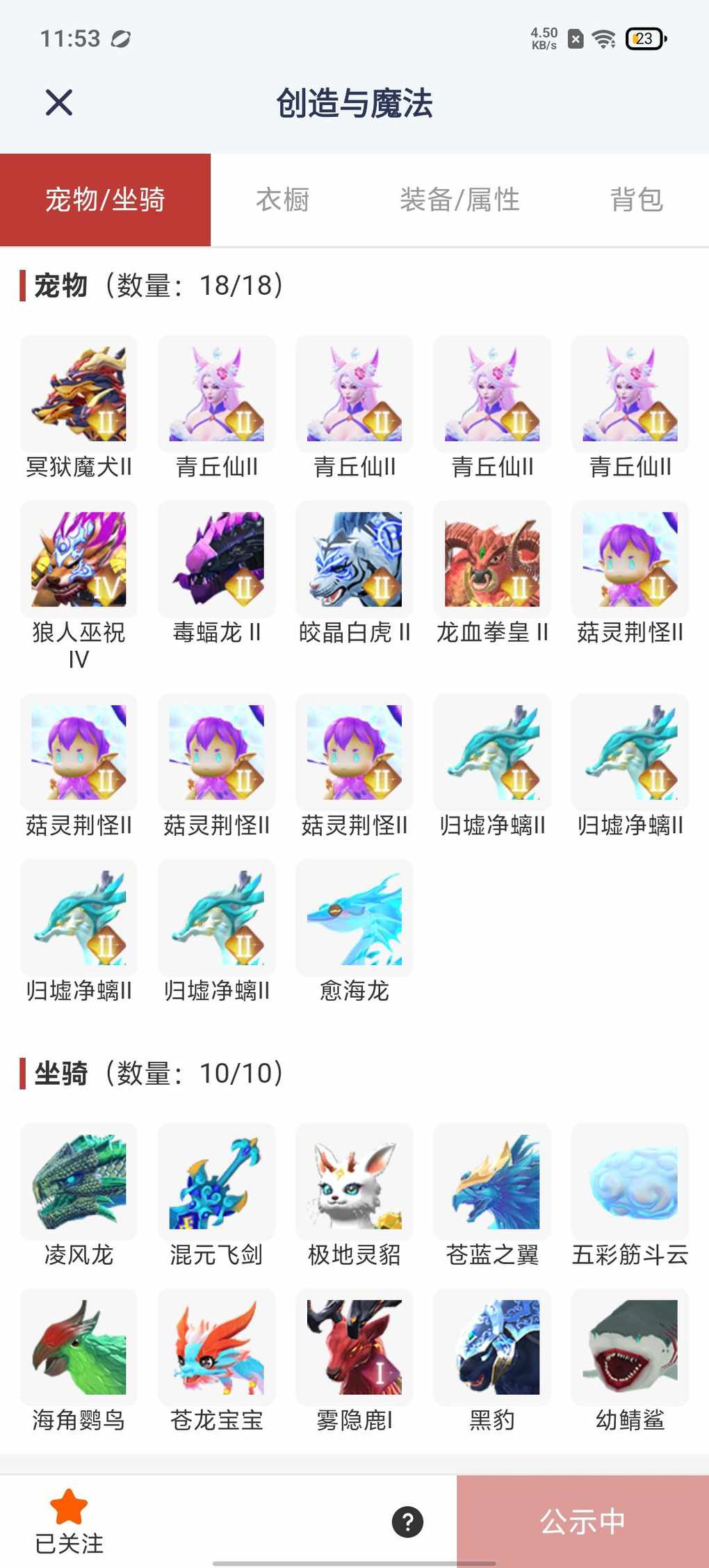Open the 愈海龙 pet tile
The width and height of the screenshot is (709, 1568).
coord(354,919)
